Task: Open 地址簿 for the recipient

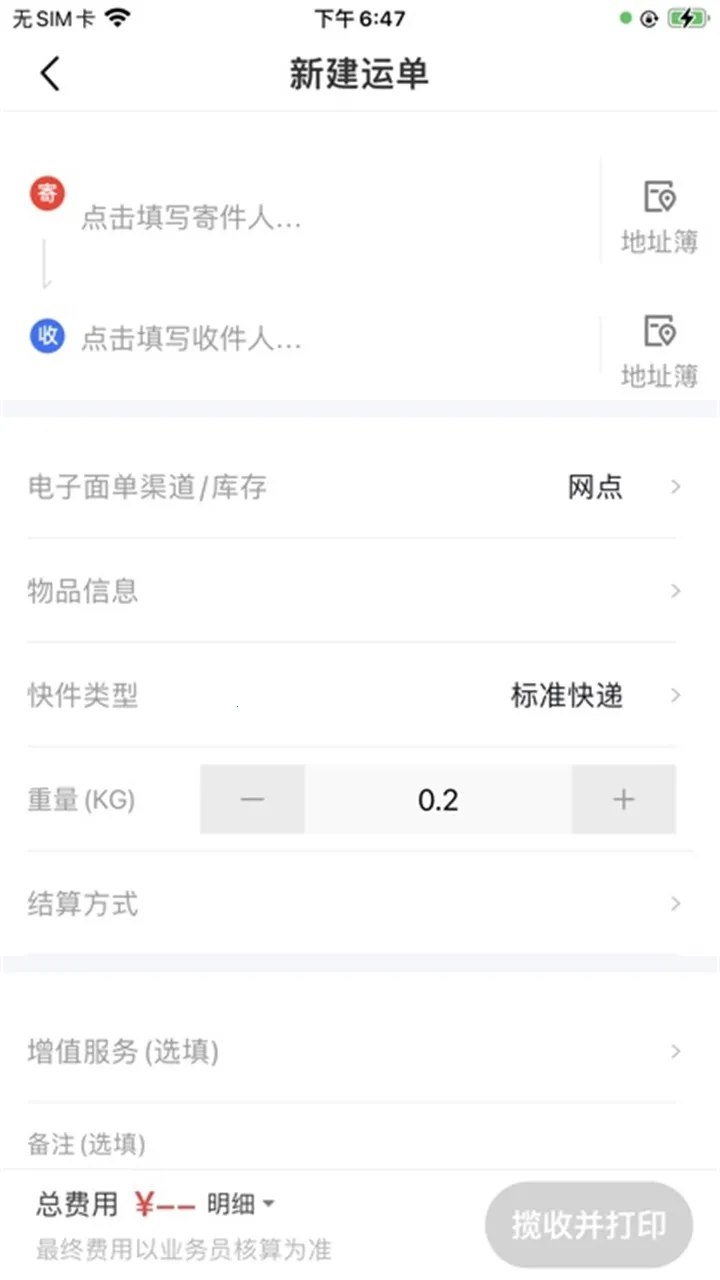Action: point(659,352)
